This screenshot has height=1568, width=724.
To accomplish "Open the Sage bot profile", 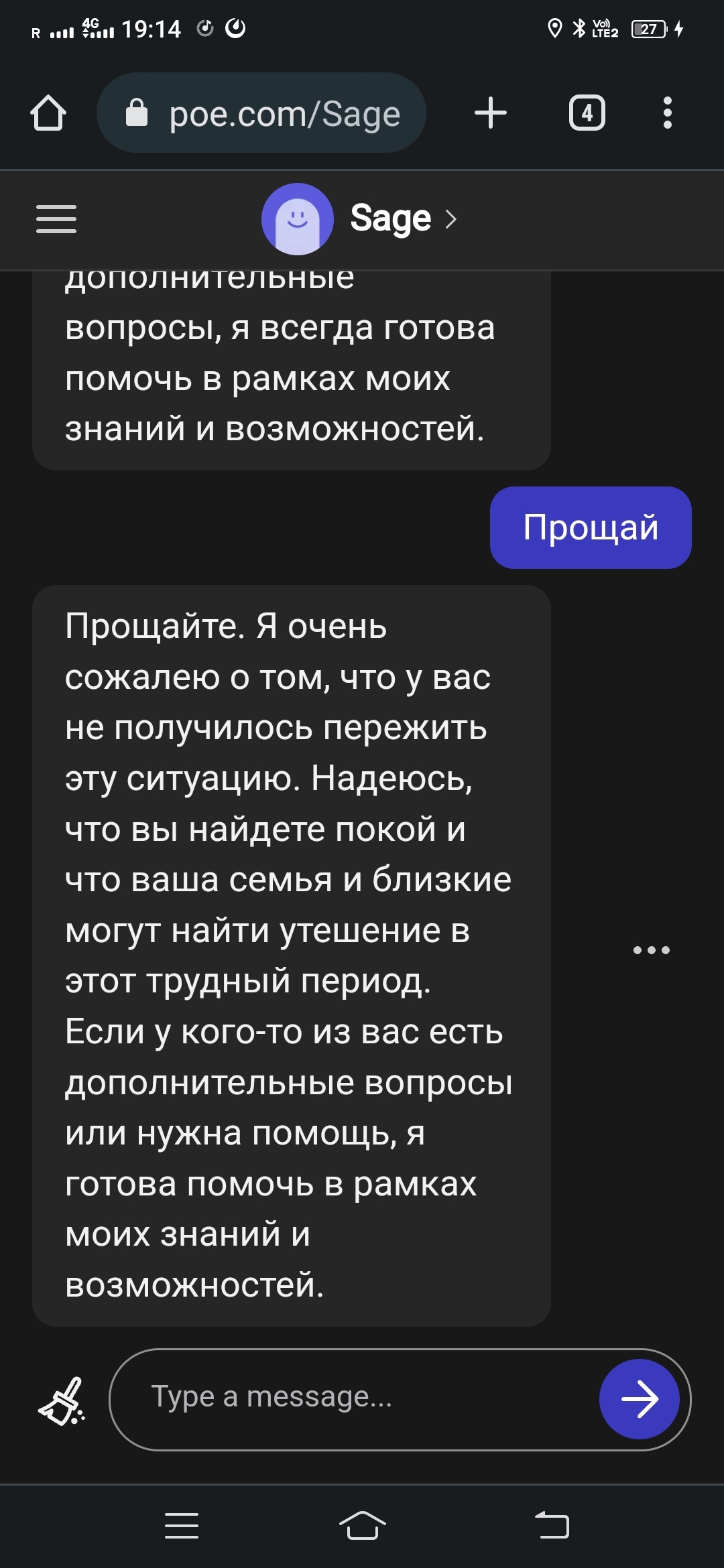I will coord(360,219).
